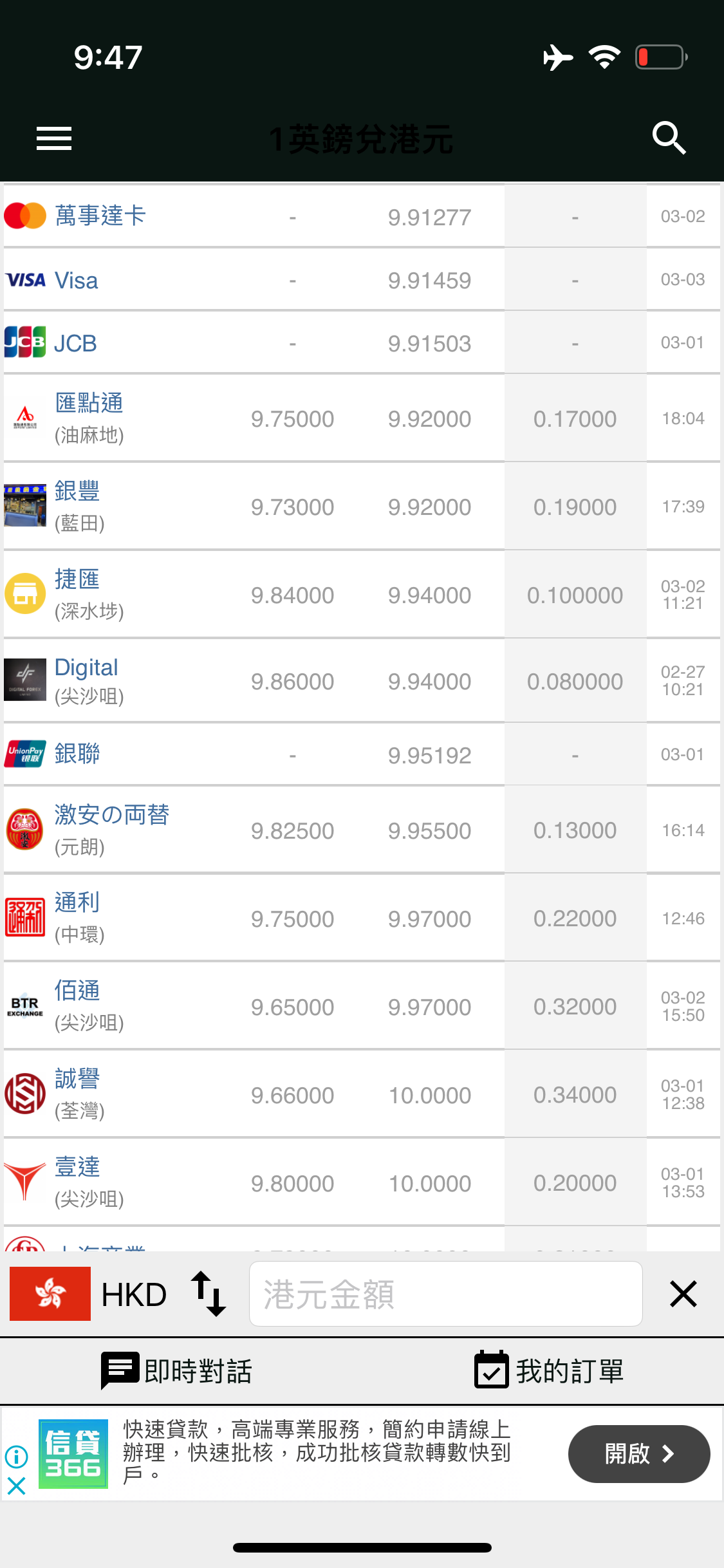Open 銀豐 (藍田) exchange shop
Image resolution: width=724 pixels, height=1568 pixels.
click(362, 507)
